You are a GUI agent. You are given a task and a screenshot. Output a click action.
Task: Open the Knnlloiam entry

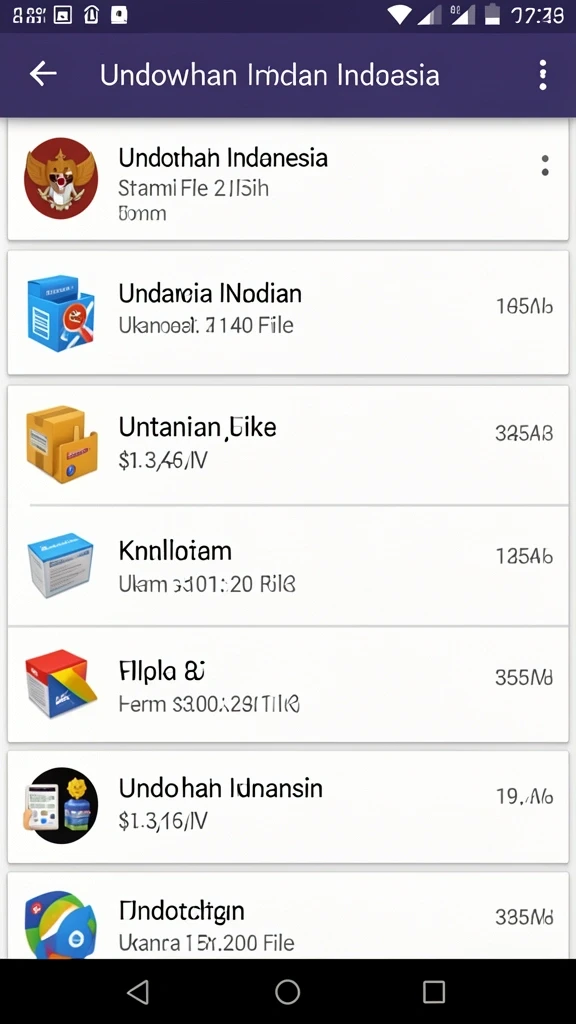(x=288, y=566)
